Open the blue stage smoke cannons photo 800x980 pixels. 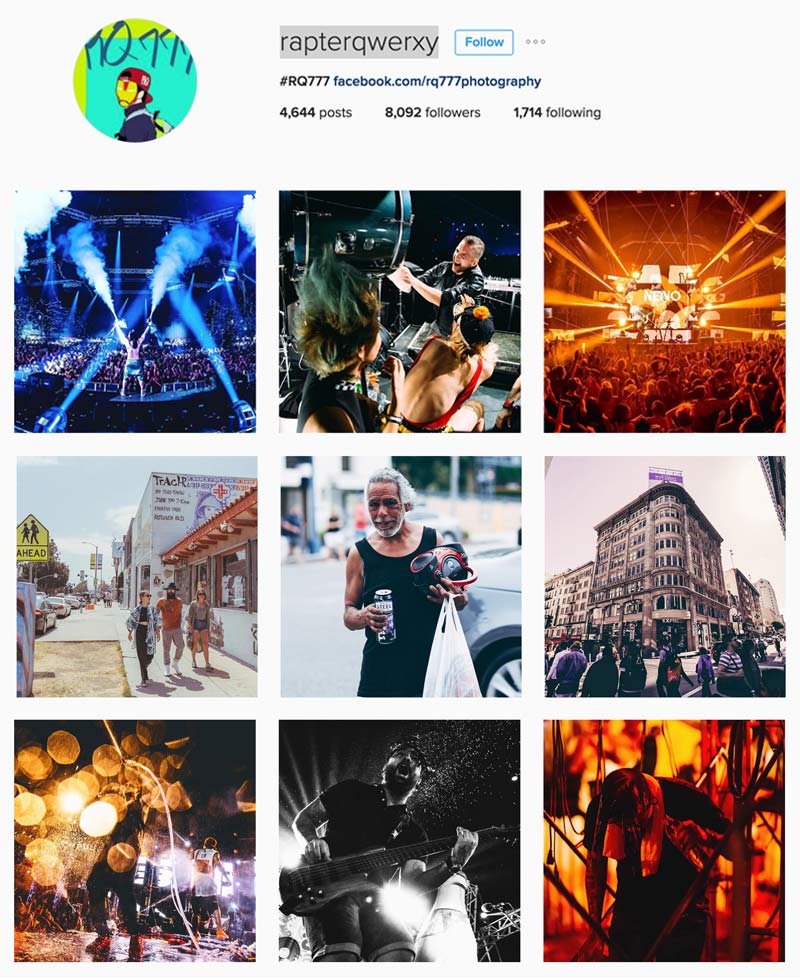pos(135,311)
